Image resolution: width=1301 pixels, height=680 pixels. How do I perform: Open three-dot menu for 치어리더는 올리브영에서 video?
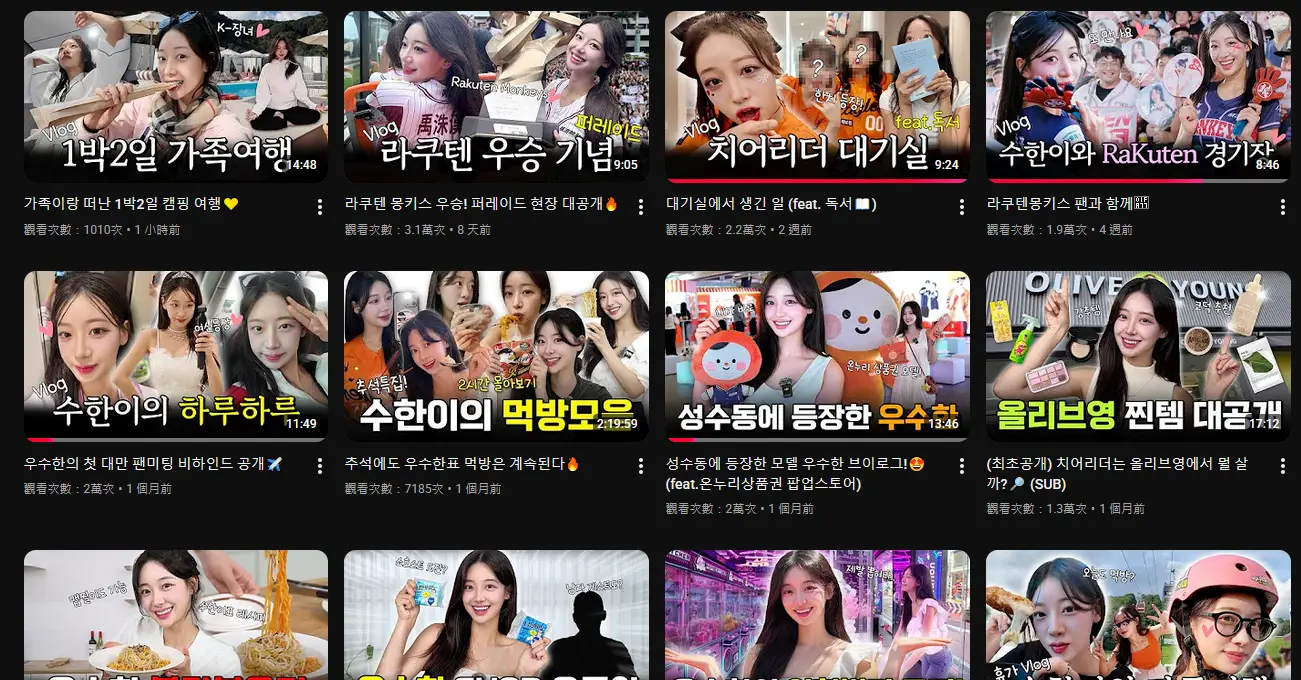[1283, 467]
